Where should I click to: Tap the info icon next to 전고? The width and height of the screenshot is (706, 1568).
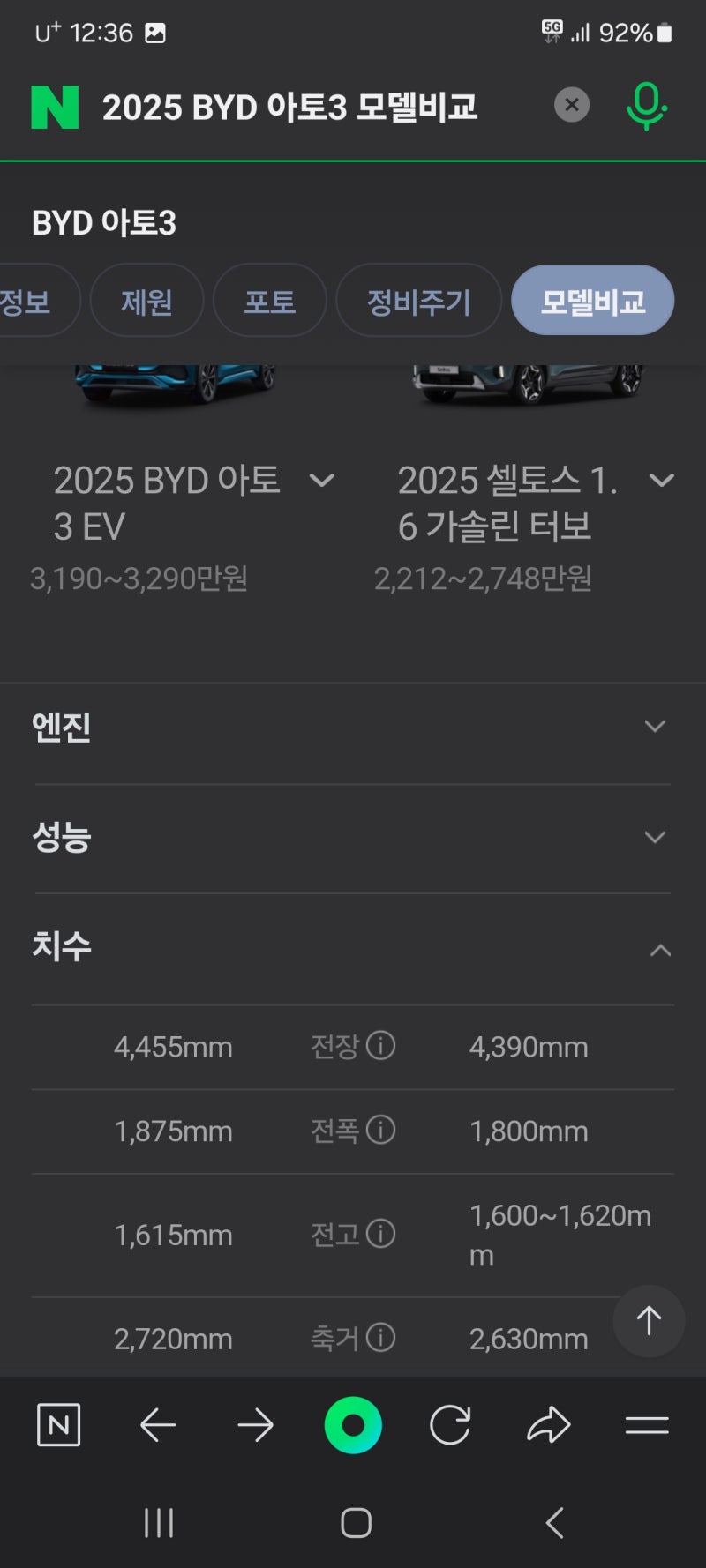coord(380,1234)
